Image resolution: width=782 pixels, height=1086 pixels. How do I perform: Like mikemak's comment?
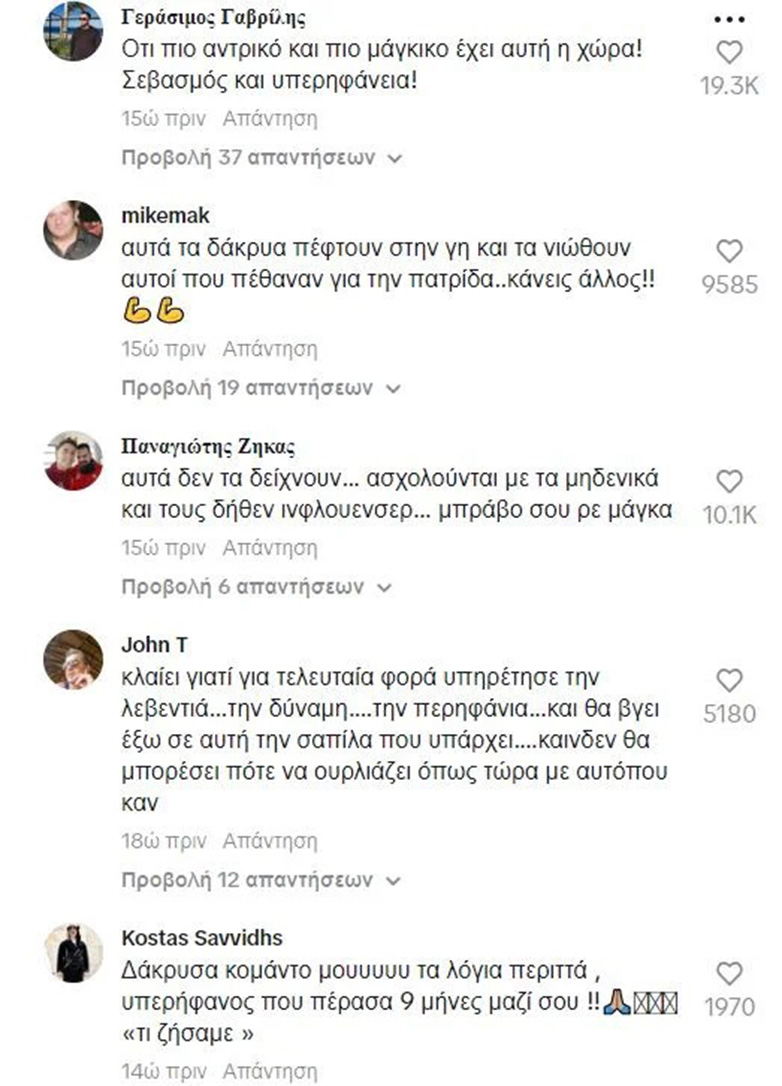[731, 251]
